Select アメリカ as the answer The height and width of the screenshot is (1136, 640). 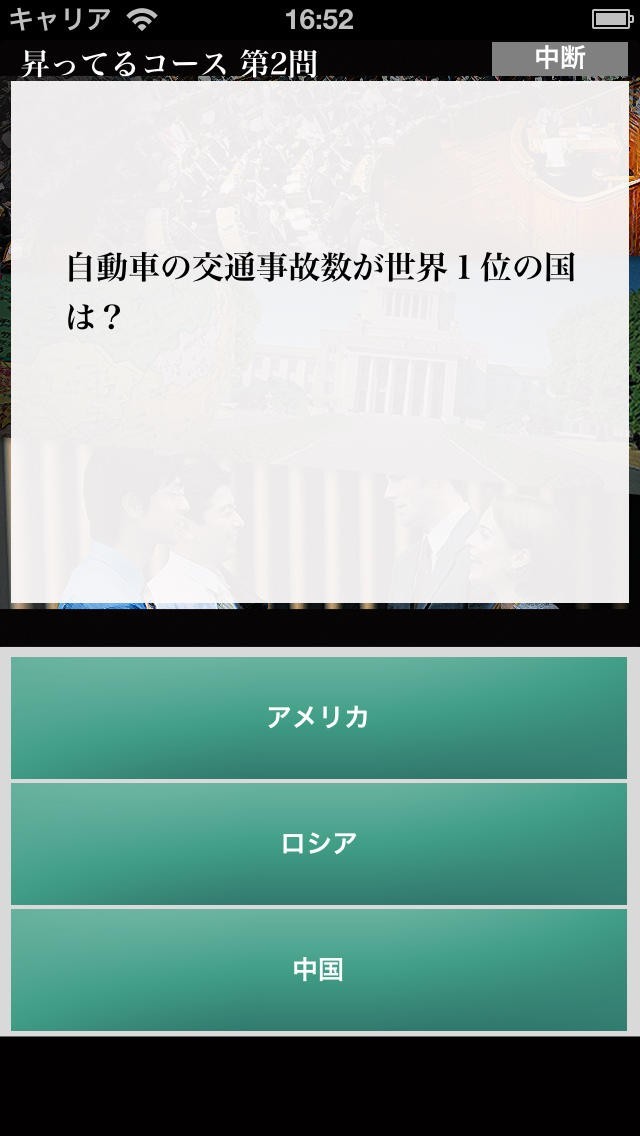pos(319,717)
